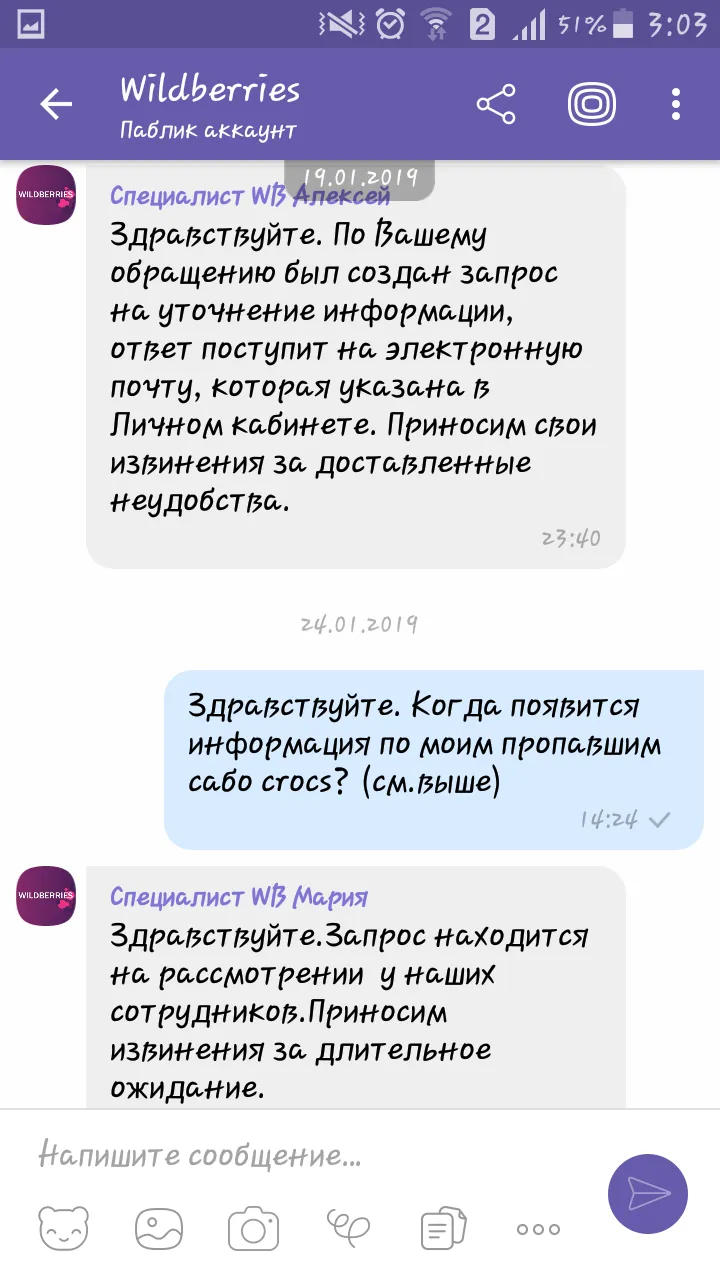The image size is (720, 1280).
Task: Focus the 'Напишите сообщение...' message field
Action: (310, 1157)
